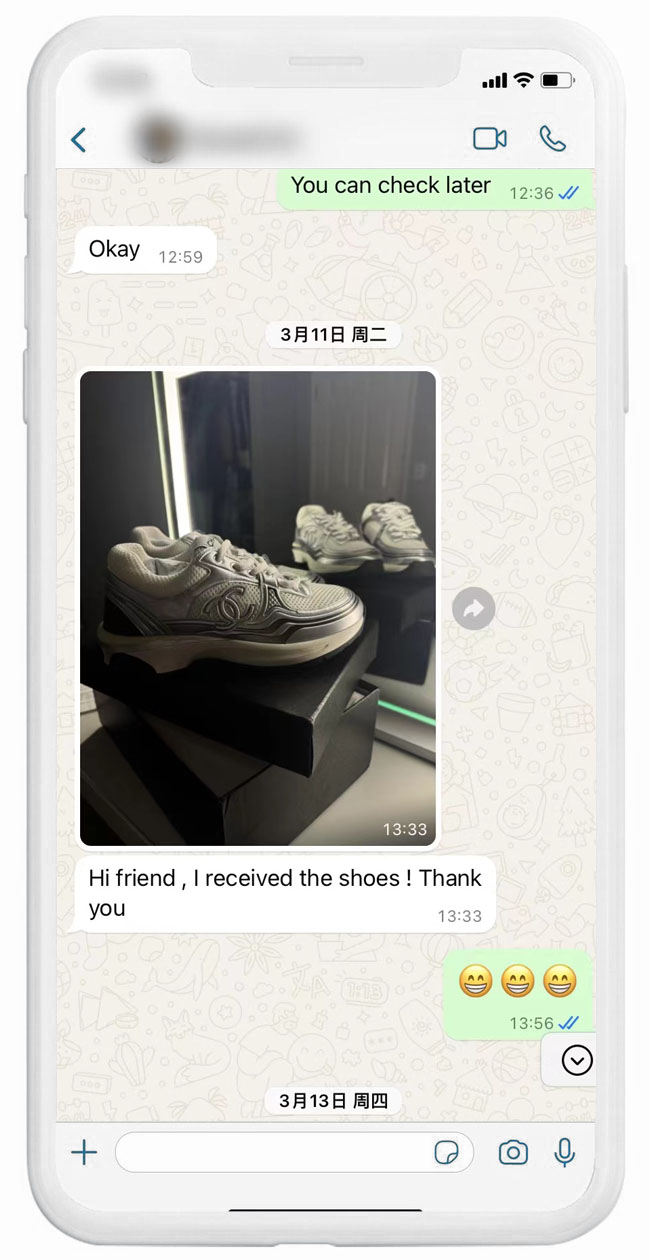Start a video call
The width and height of the screenshot is (650, 1260).
[489, 138]
